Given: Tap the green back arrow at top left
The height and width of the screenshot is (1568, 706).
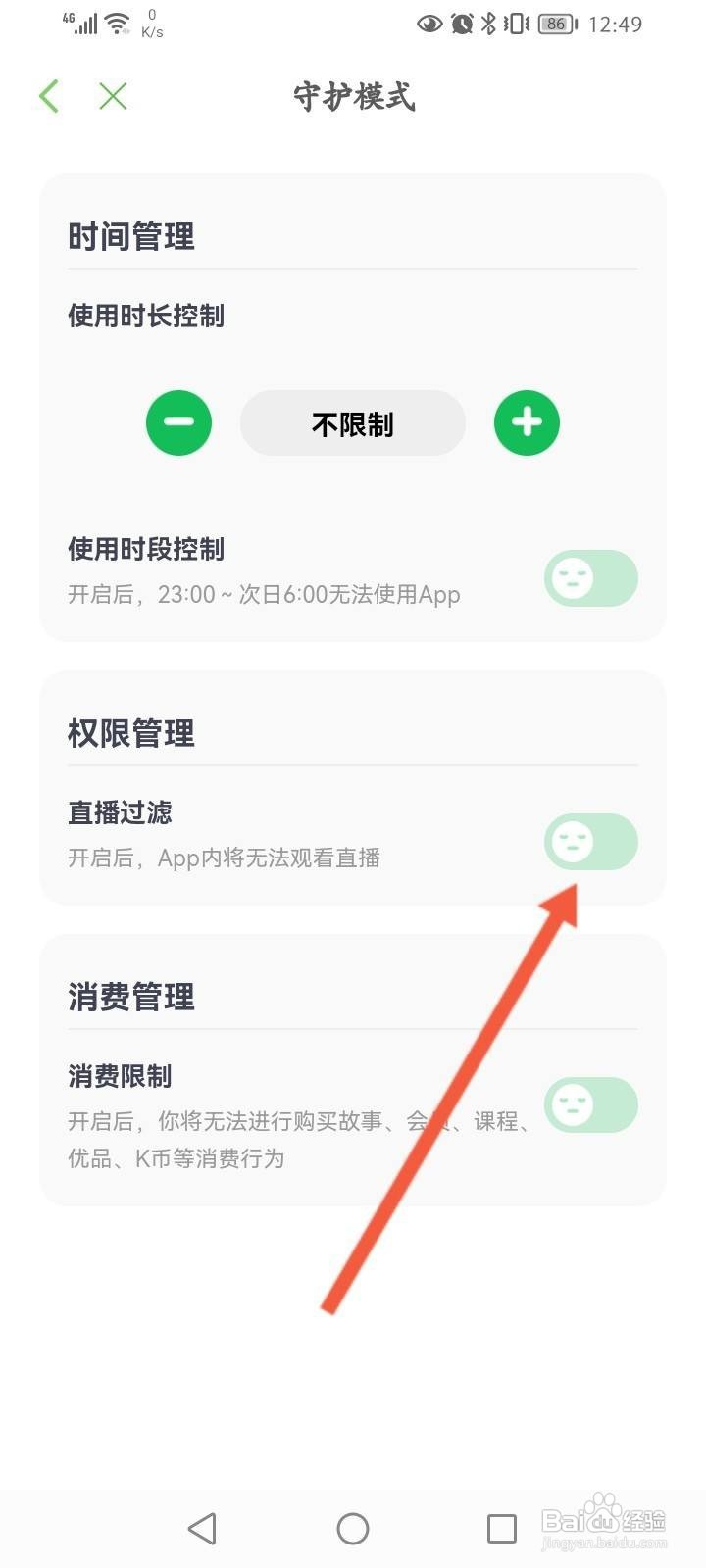Looking at the screenshot, I should tap(49, 96).
